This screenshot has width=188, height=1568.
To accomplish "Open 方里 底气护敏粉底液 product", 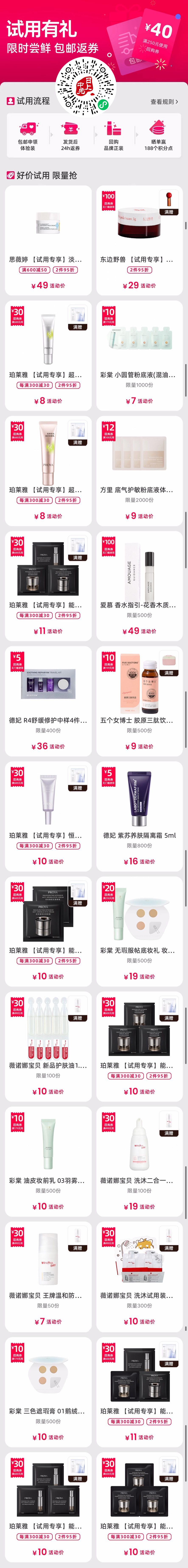I will [139, 469].
